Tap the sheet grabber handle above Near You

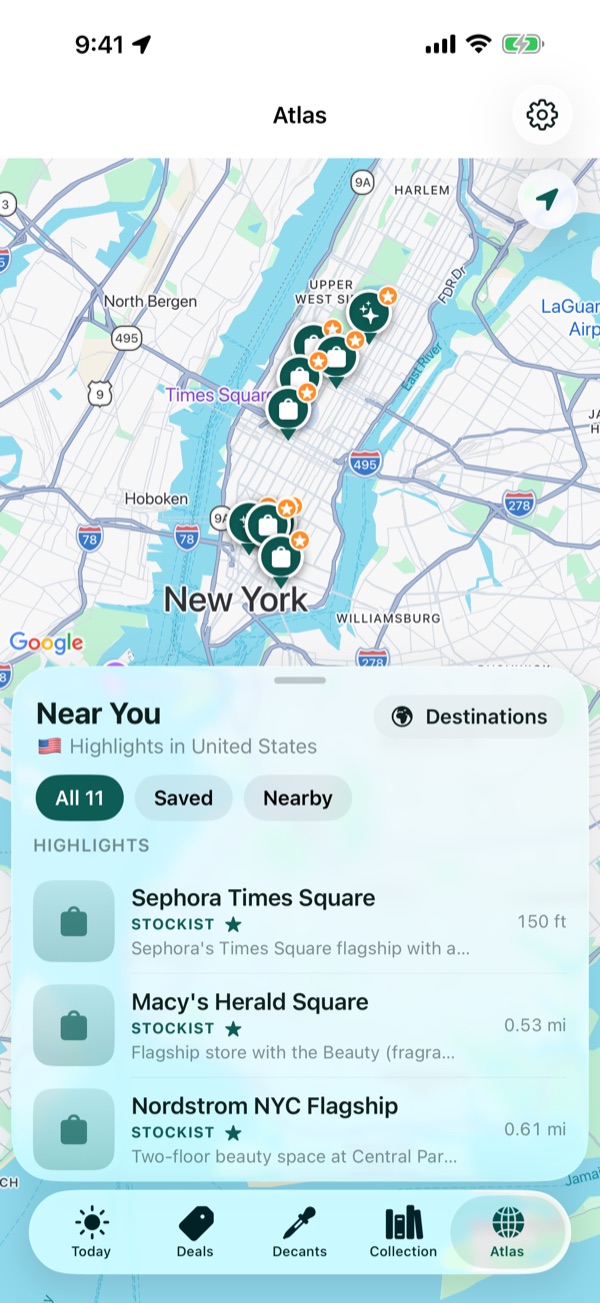coord(300,680)
